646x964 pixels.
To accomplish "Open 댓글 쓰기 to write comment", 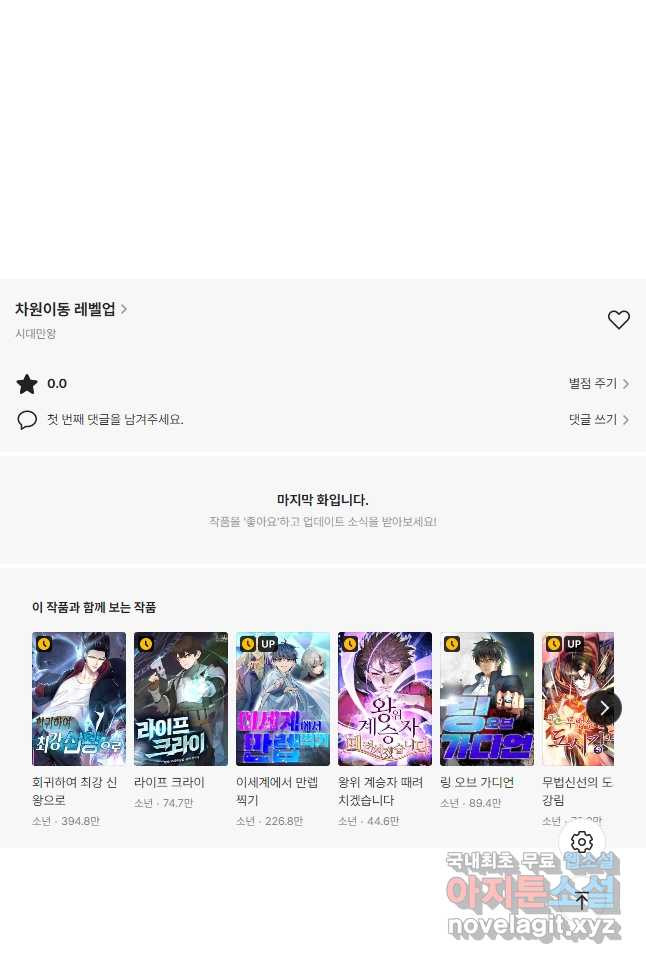I will pyautogui.click(x=598, y=420).
